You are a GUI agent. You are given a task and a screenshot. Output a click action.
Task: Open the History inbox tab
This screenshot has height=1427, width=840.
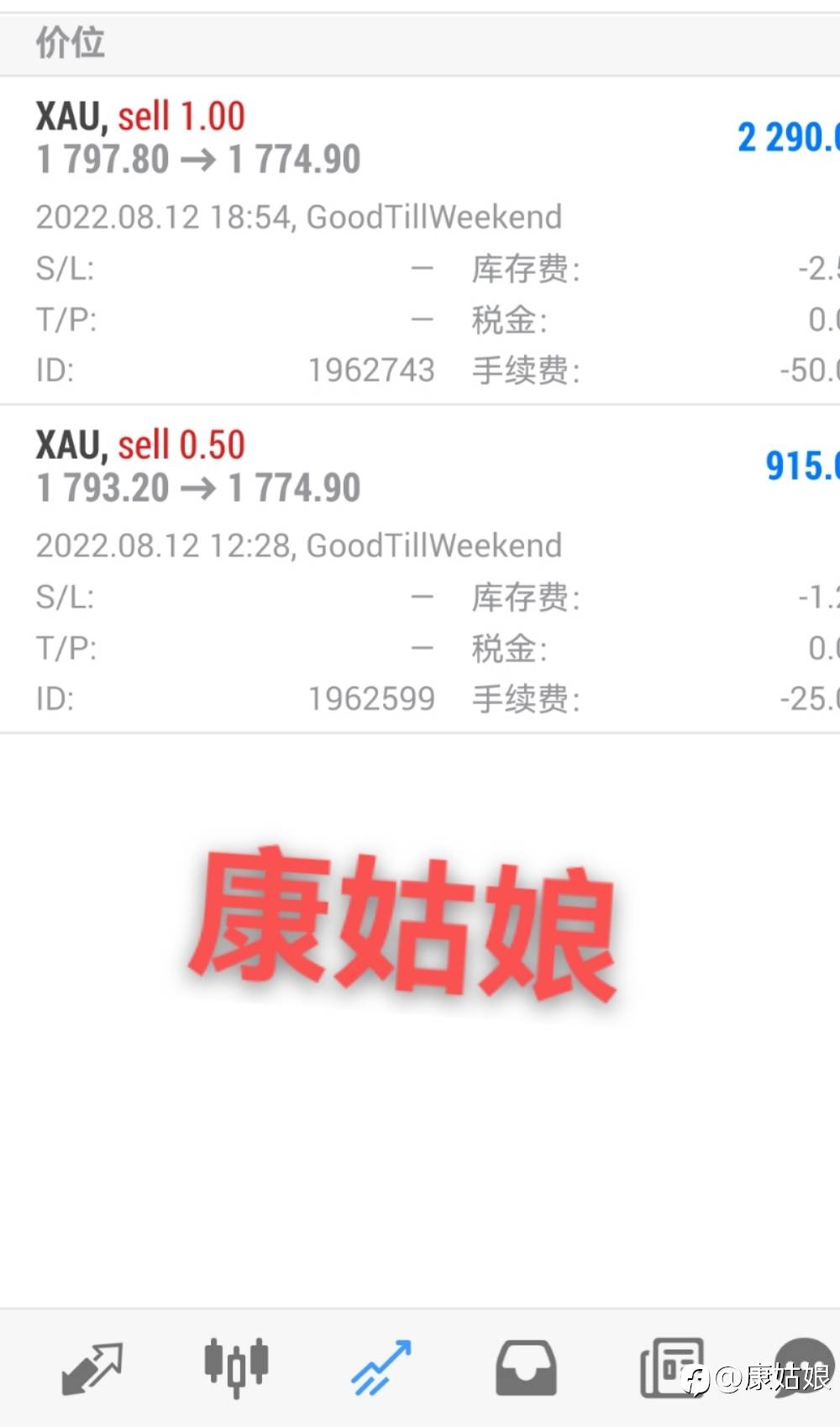coord(526,1368)
